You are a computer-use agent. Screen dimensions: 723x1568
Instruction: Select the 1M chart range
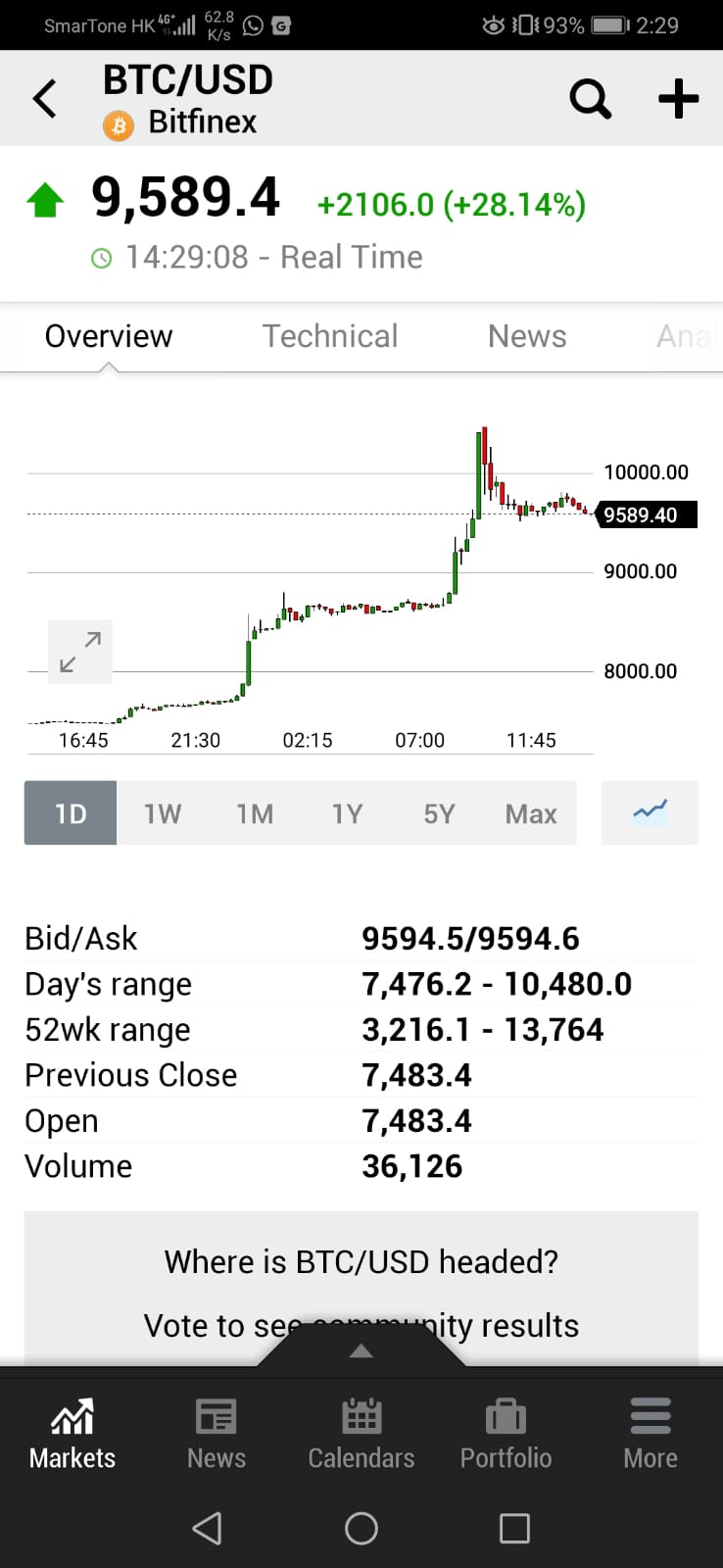pos(255,813)
